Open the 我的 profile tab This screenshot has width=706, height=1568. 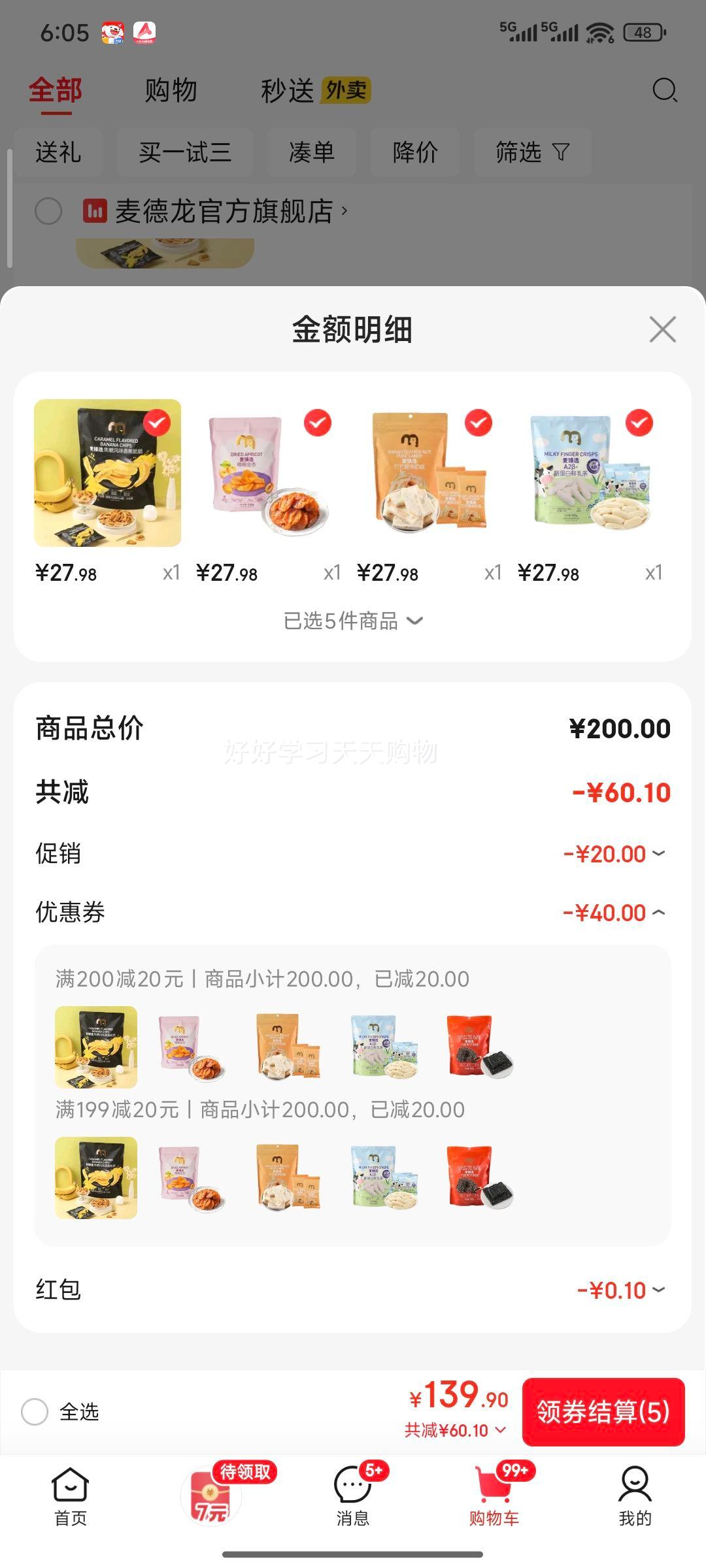635,1496
